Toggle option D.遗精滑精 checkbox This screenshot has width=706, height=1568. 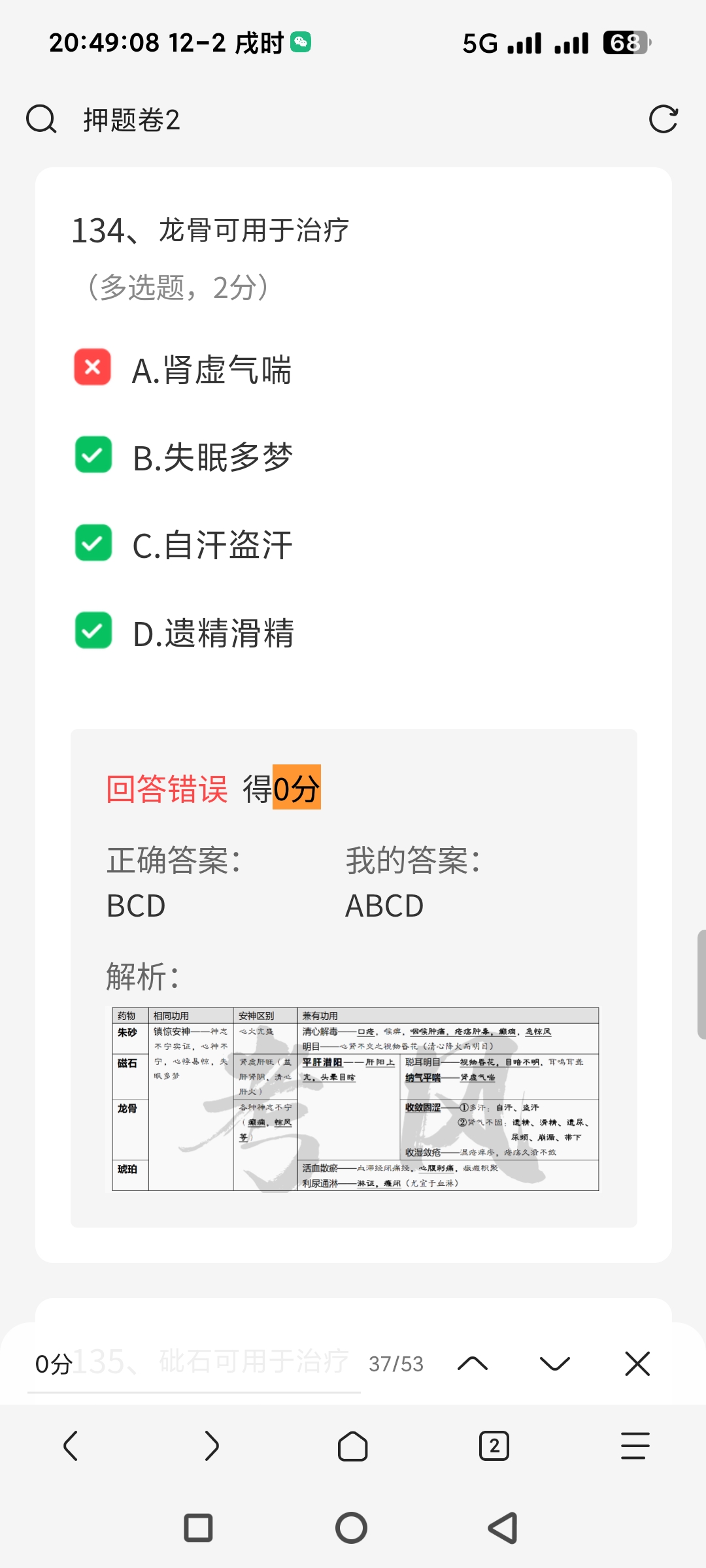pos(93,631)
